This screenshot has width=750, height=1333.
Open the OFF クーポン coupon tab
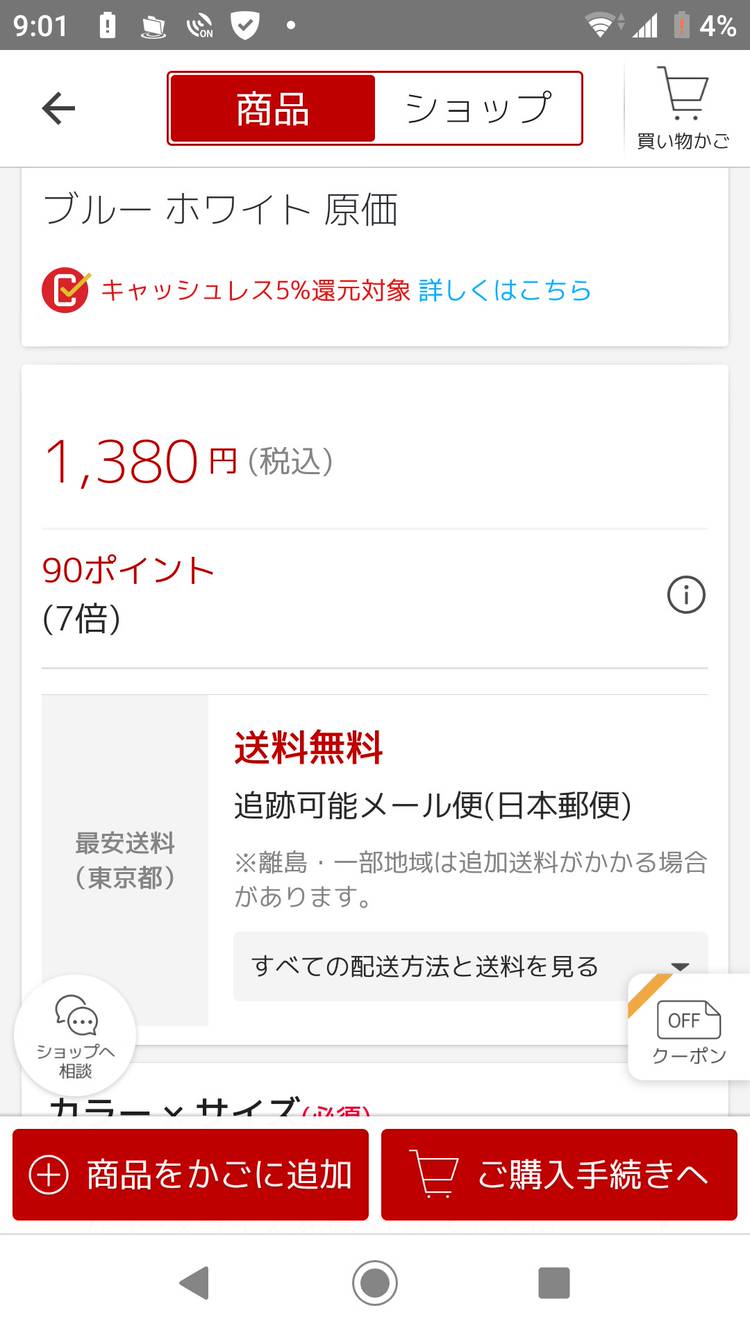[x=688, y=1028]
